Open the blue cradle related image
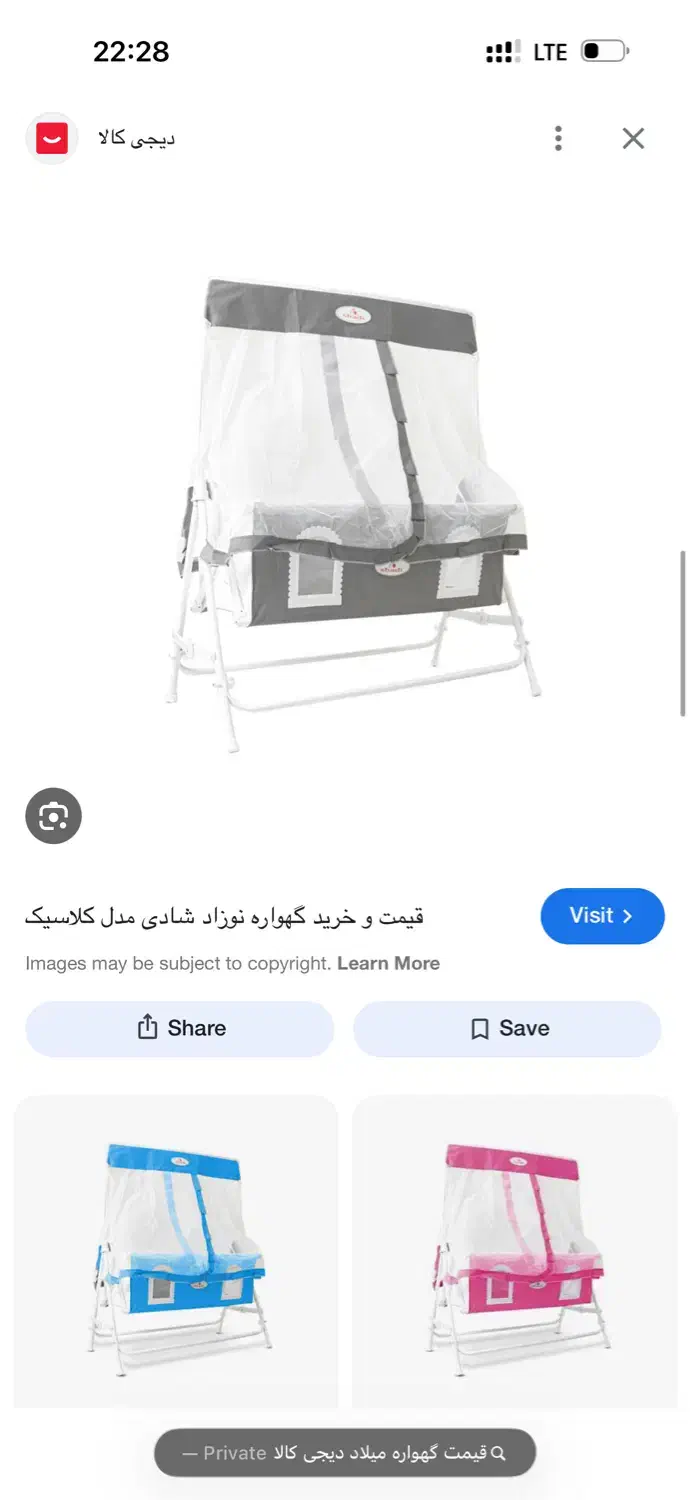The image size is (691, 1500). (176, 1250)
